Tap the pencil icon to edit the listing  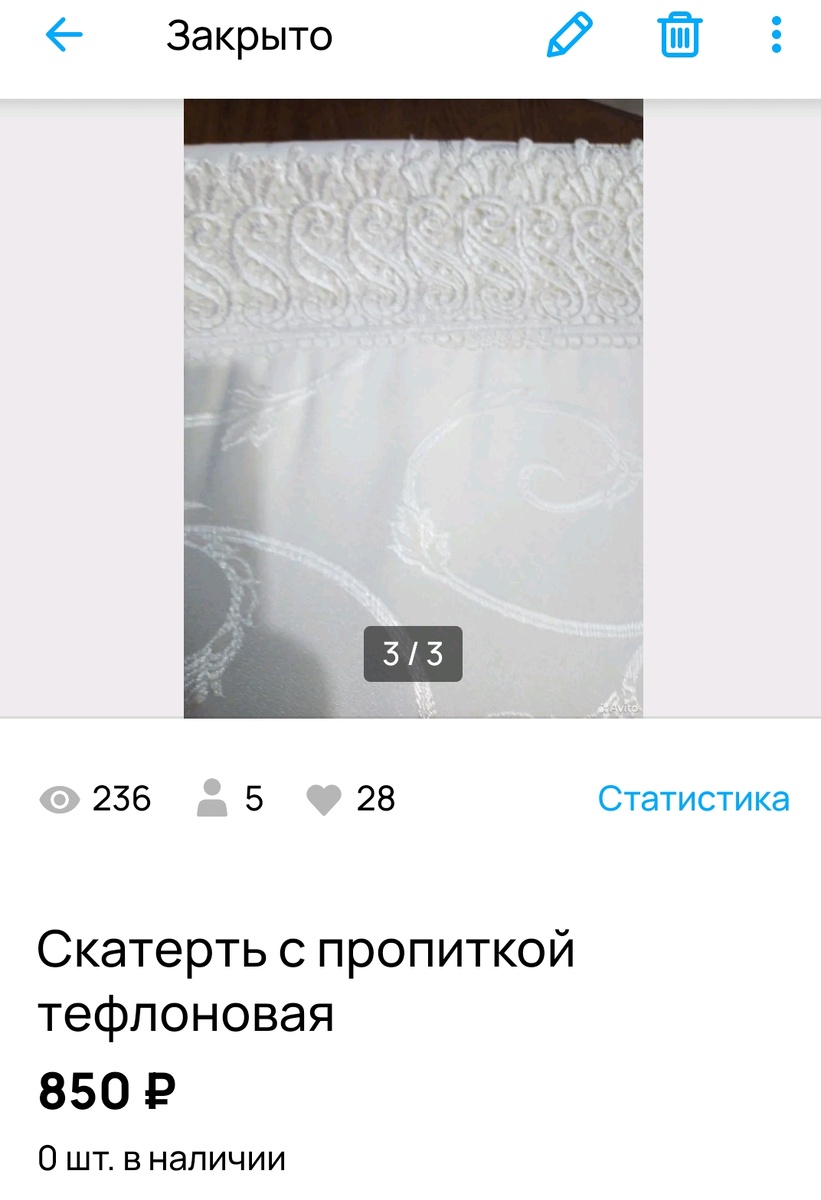click(569, 35)
